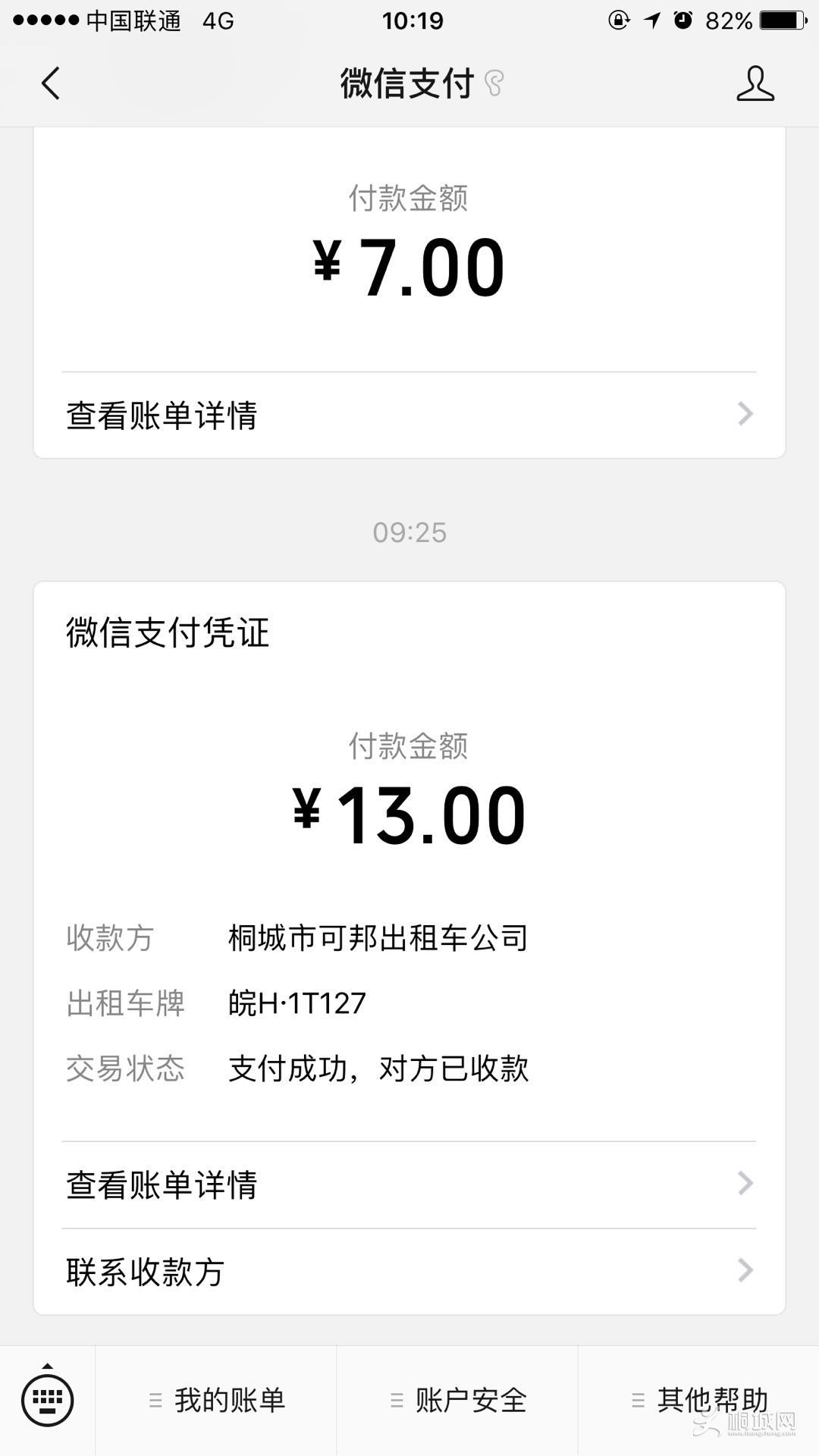Viewport: 819px width, 1456px height.
Task: View bill details for the ¥7.00 payment
Action: tap(409, 415)
